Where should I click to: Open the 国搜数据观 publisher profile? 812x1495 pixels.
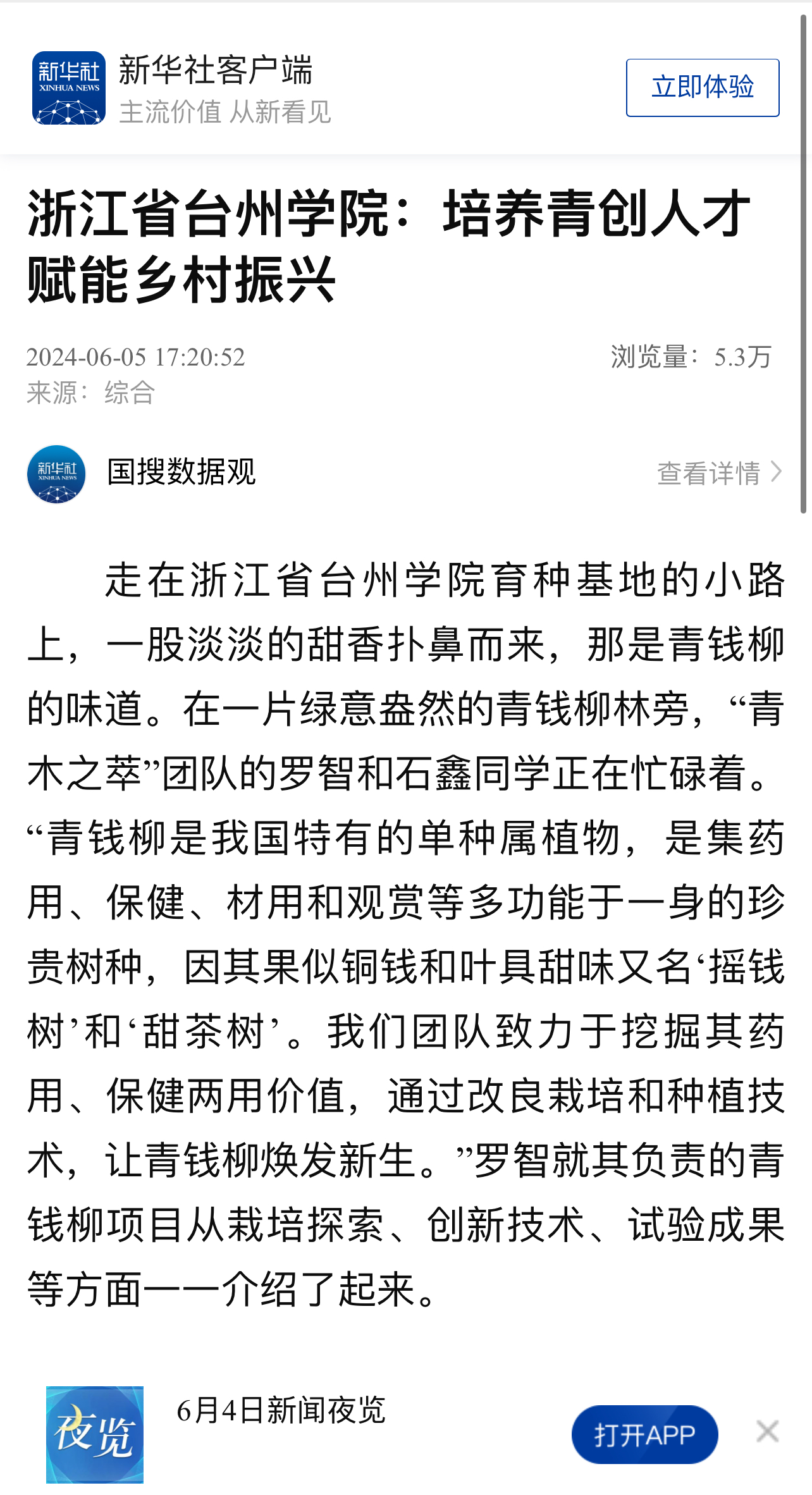click(181, 472)
